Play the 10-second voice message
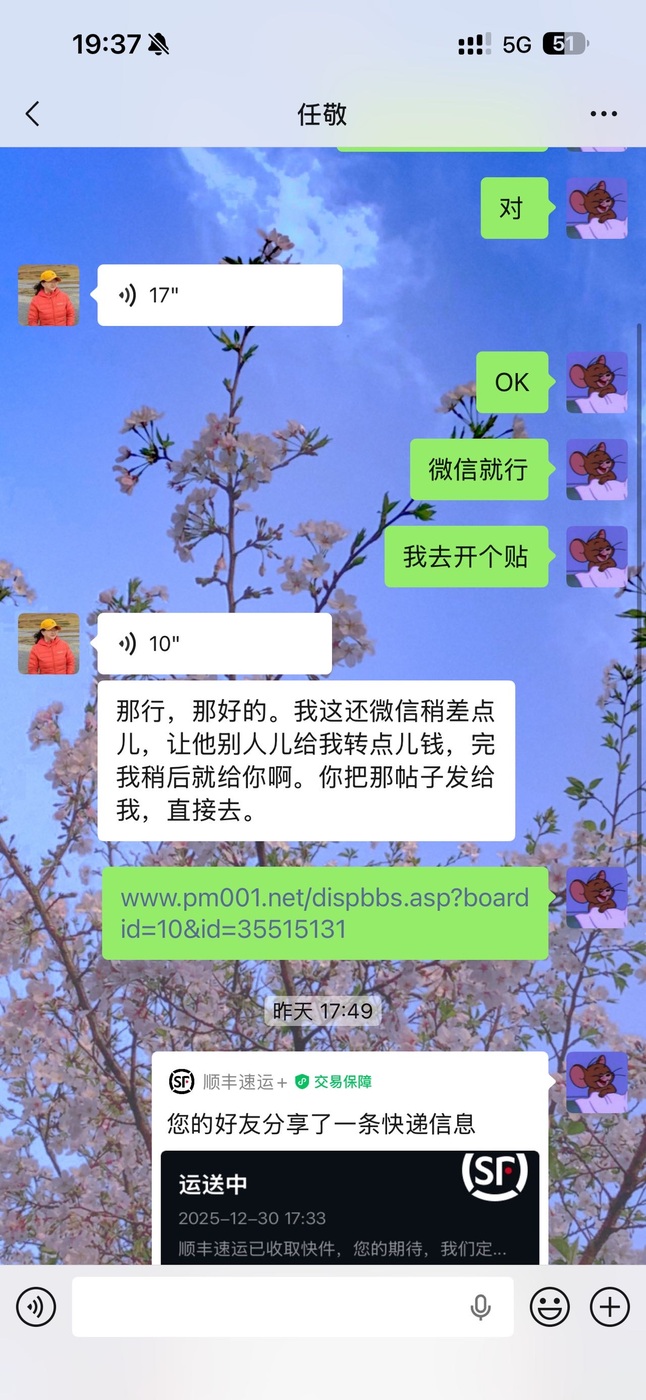Viewport: 646px width, 1400px height. click(x=214, y=643)
